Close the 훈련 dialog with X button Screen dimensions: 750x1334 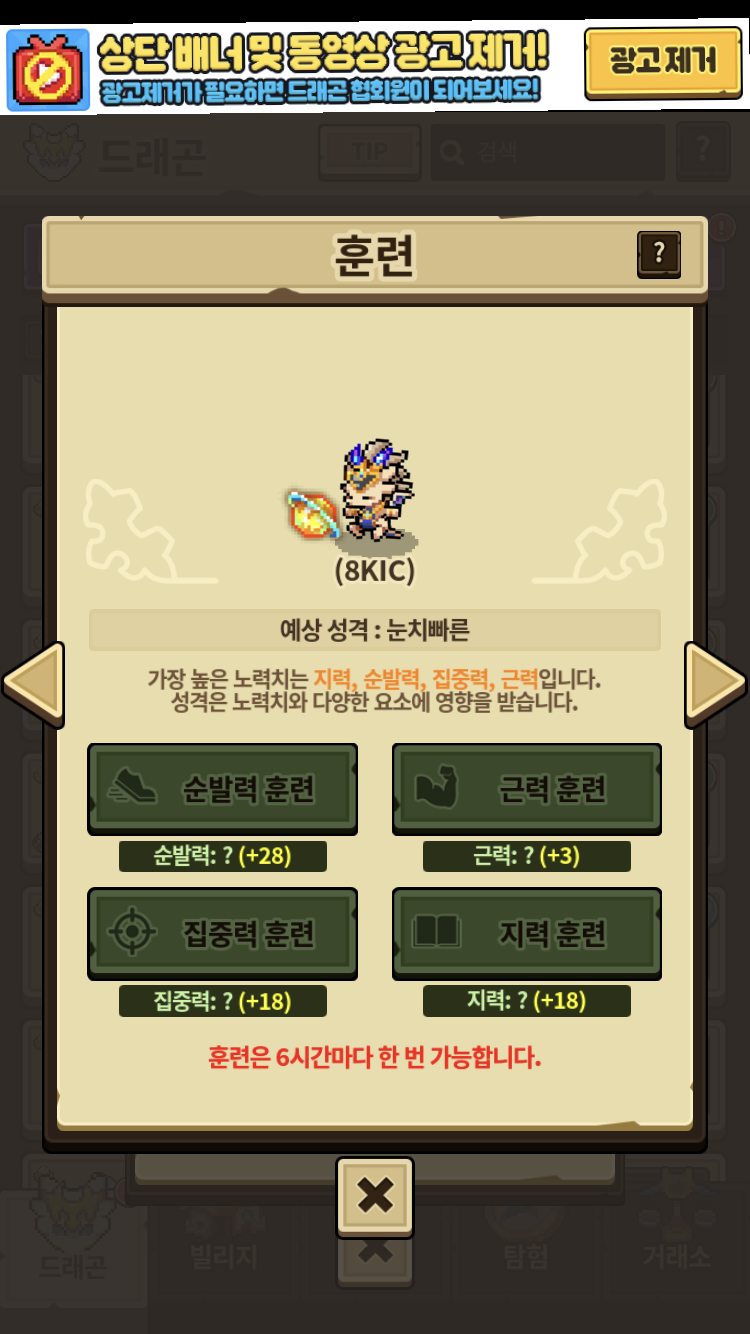[374, 1196]
